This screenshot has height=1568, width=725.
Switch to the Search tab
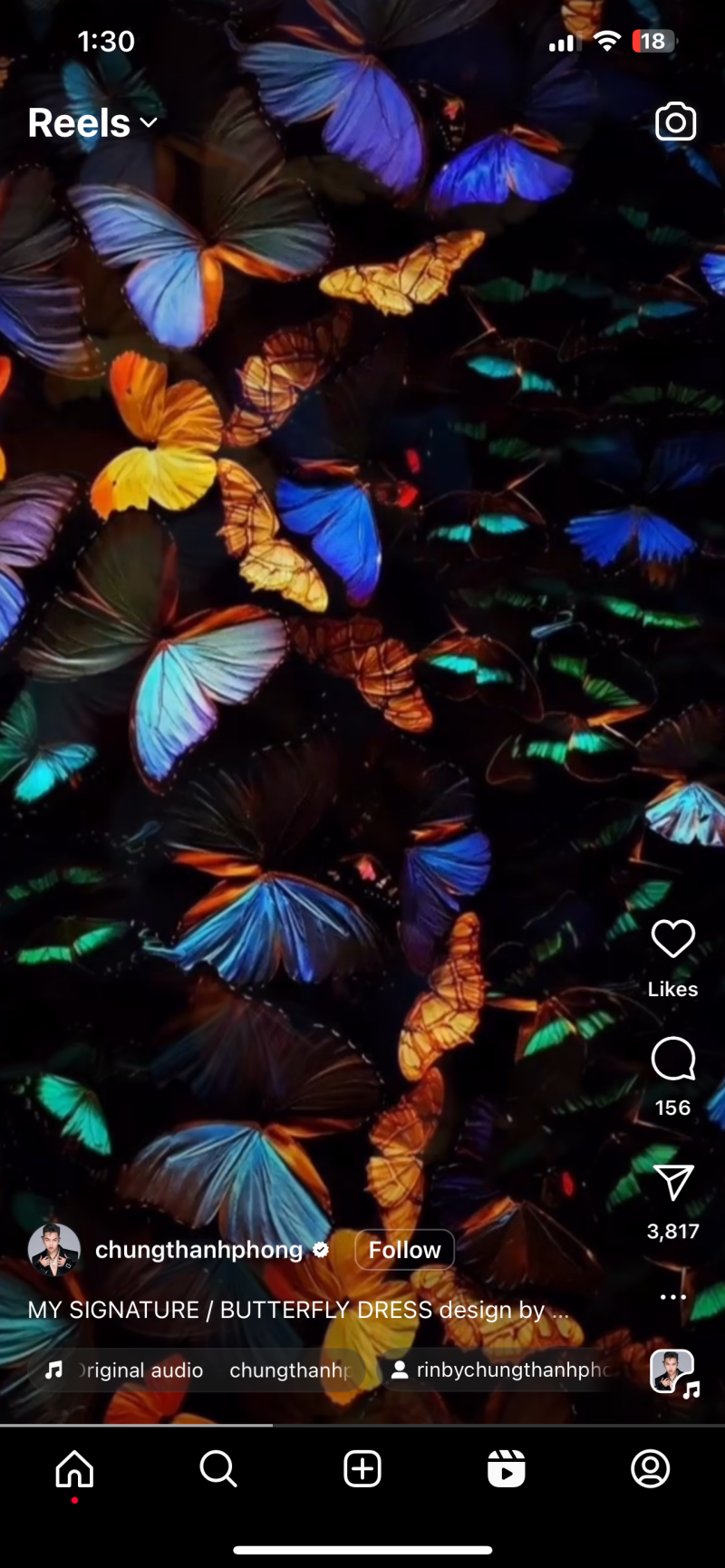218,1468
